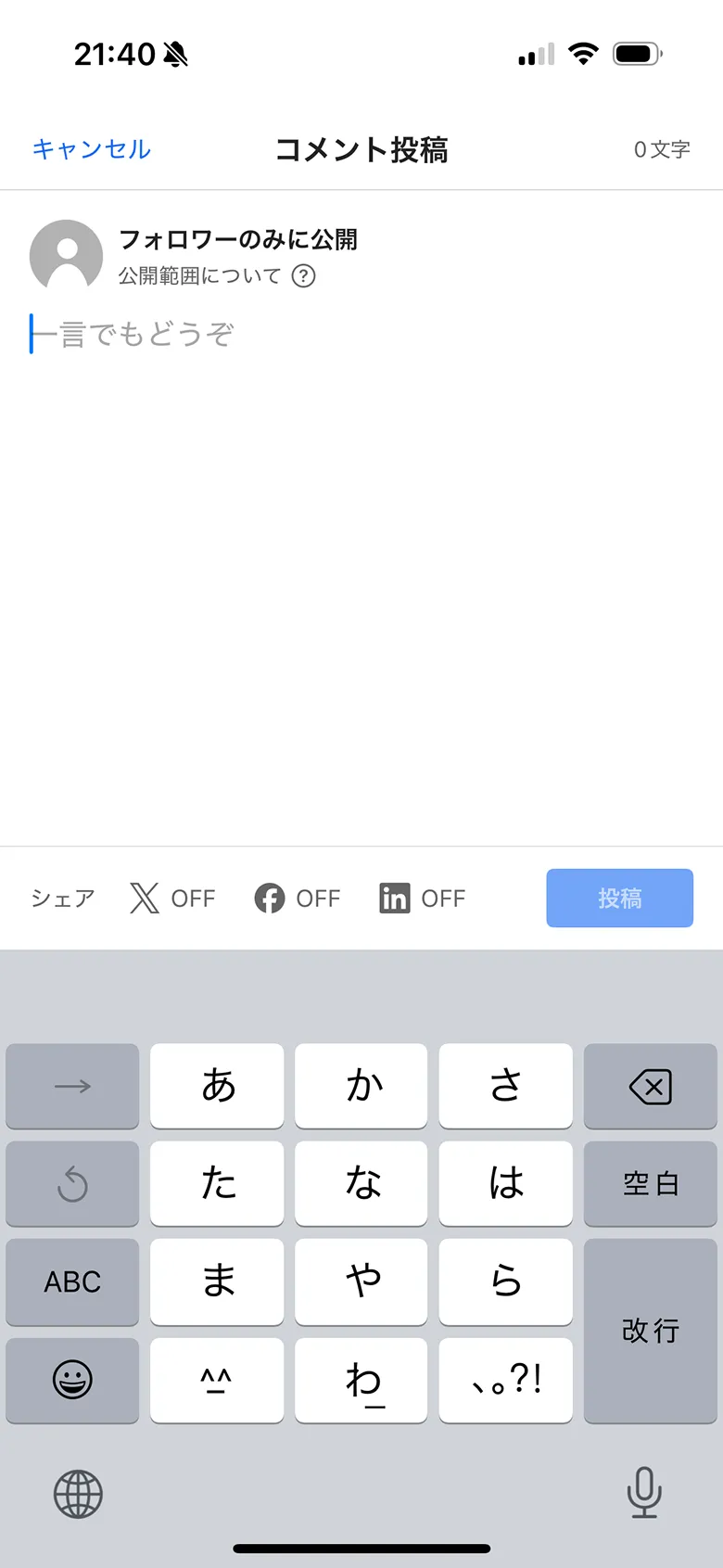The width and height of the screenshot is (723, 1568).
Task: Start voice input with the microphone icon
Action: (643, 1493)
